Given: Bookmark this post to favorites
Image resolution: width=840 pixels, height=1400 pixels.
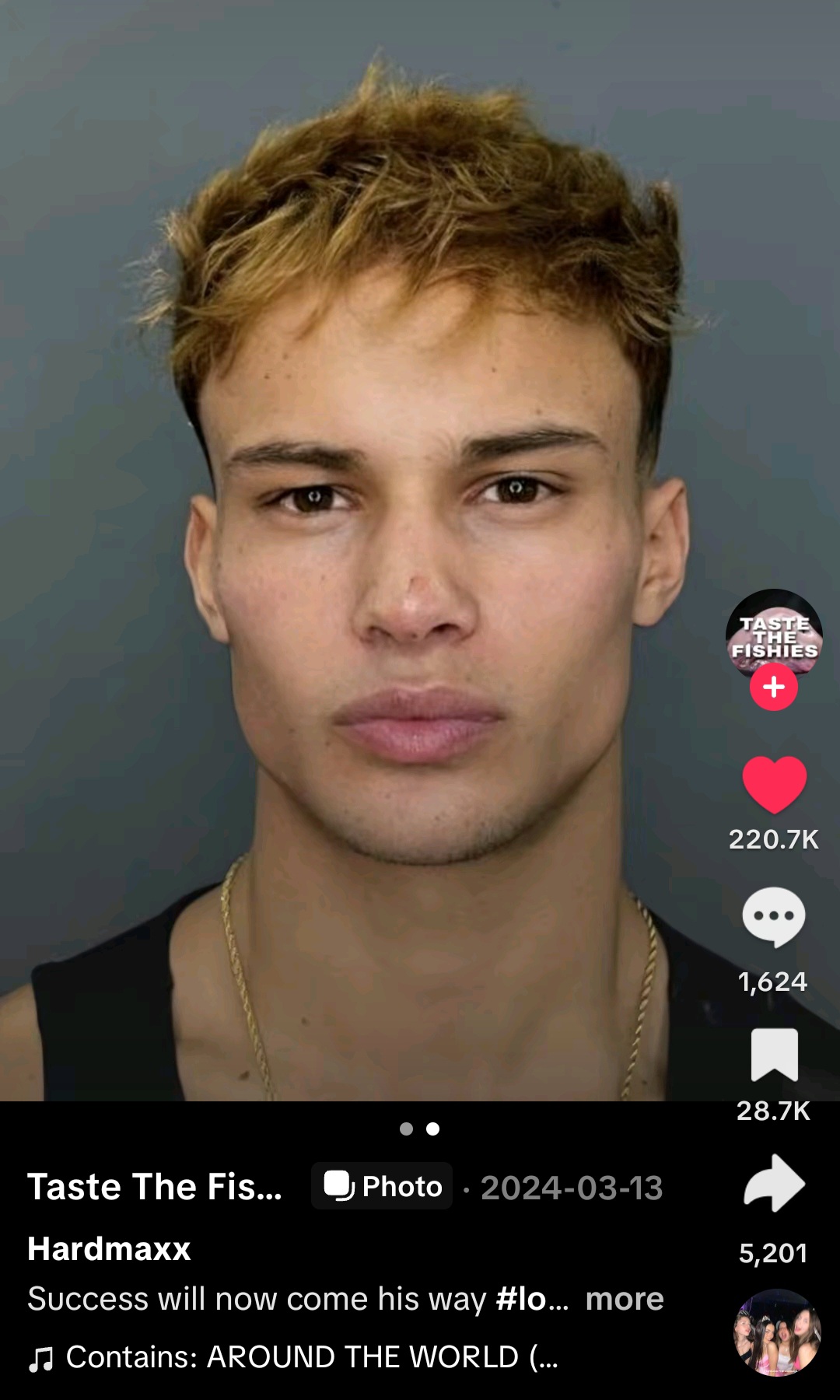Looking at the screenshot, I should click(774, 1055).
